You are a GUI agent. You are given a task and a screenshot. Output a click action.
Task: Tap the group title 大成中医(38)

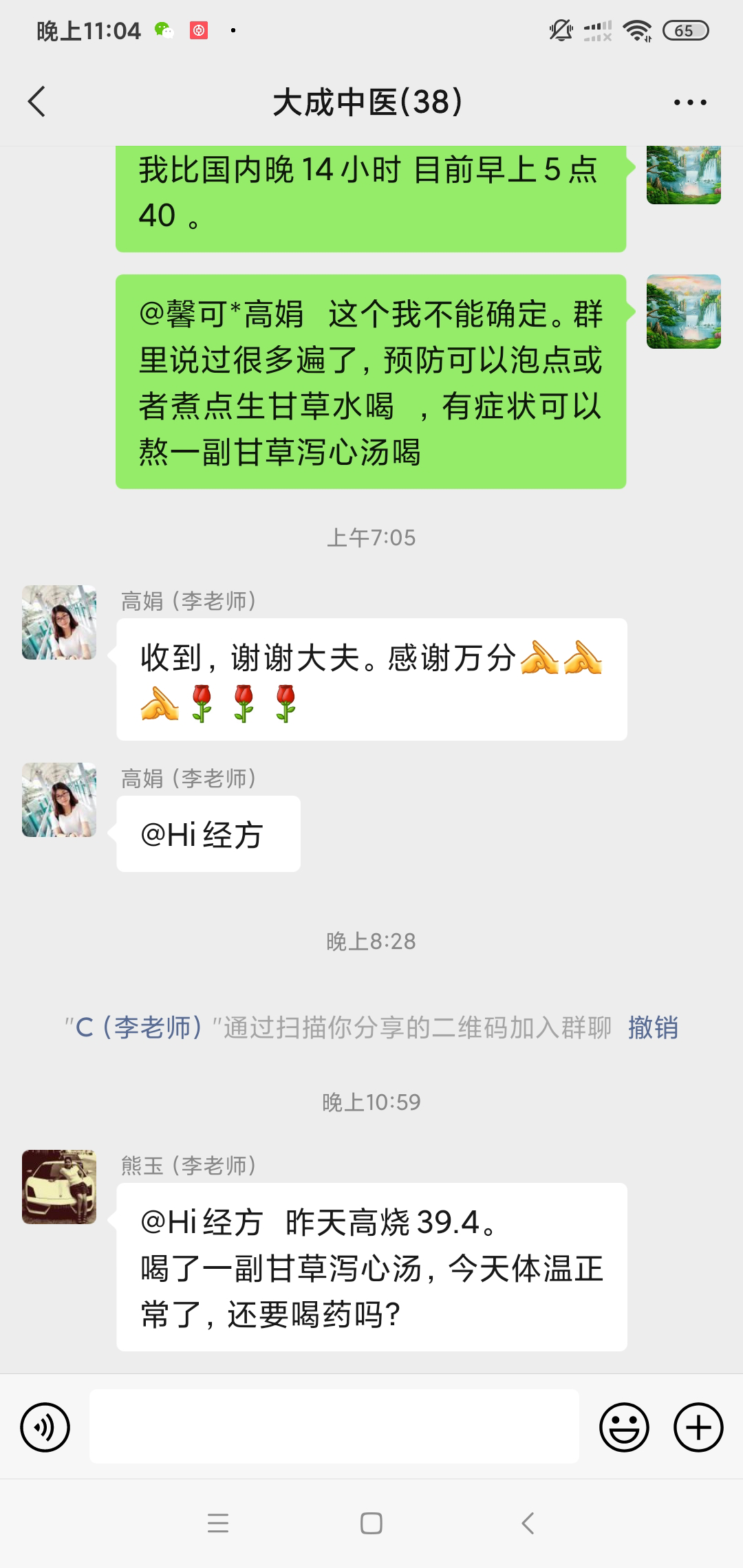[369, 101]
